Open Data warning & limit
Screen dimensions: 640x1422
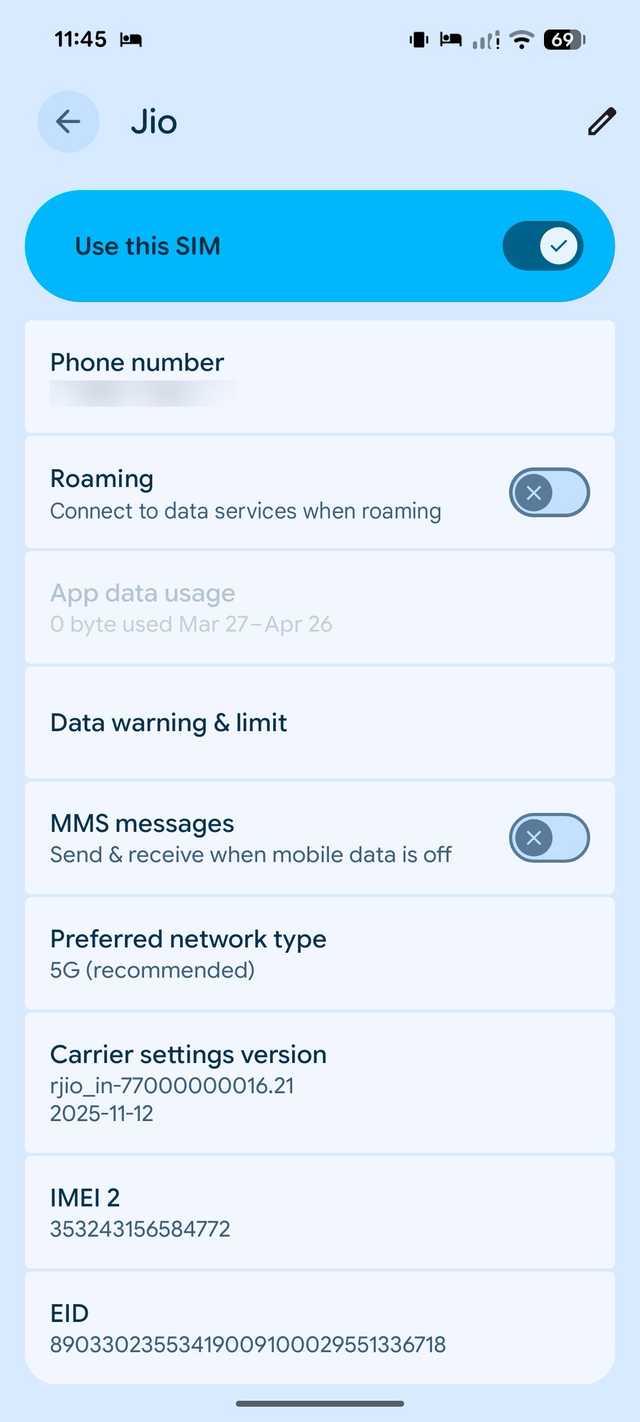click(319, 723)
